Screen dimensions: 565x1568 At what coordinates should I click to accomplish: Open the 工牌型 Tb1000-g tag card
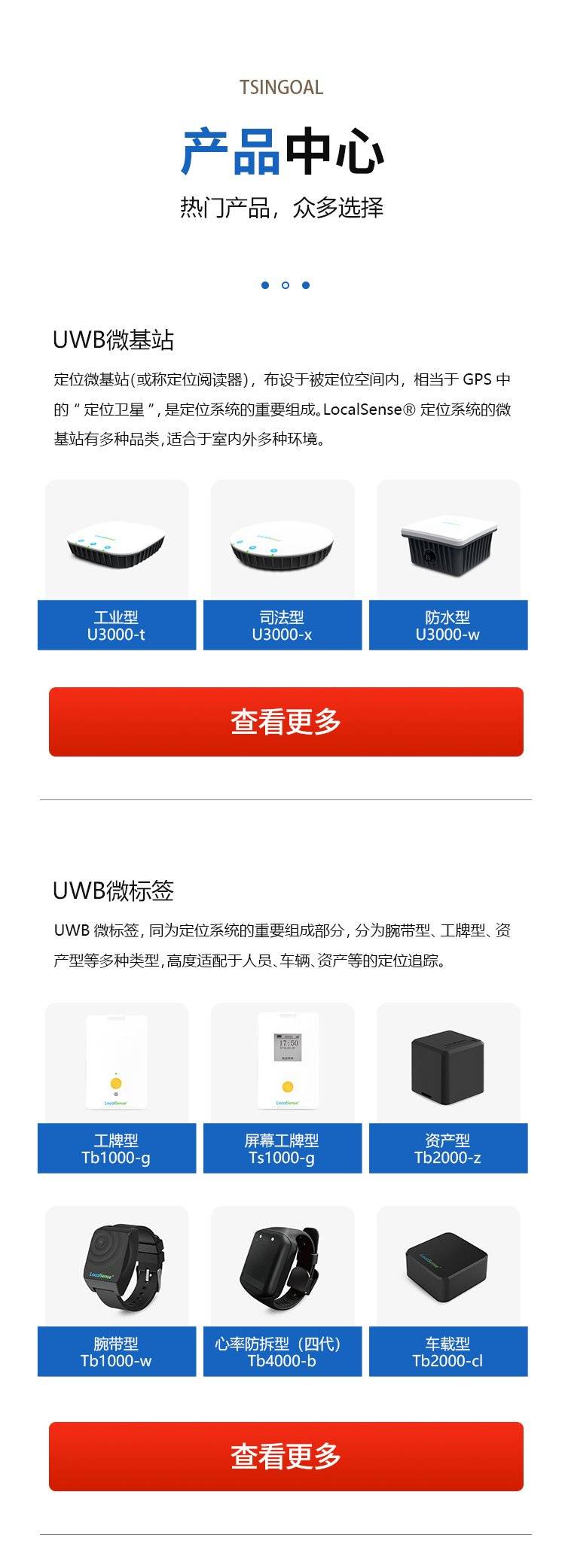(117, 1088)
